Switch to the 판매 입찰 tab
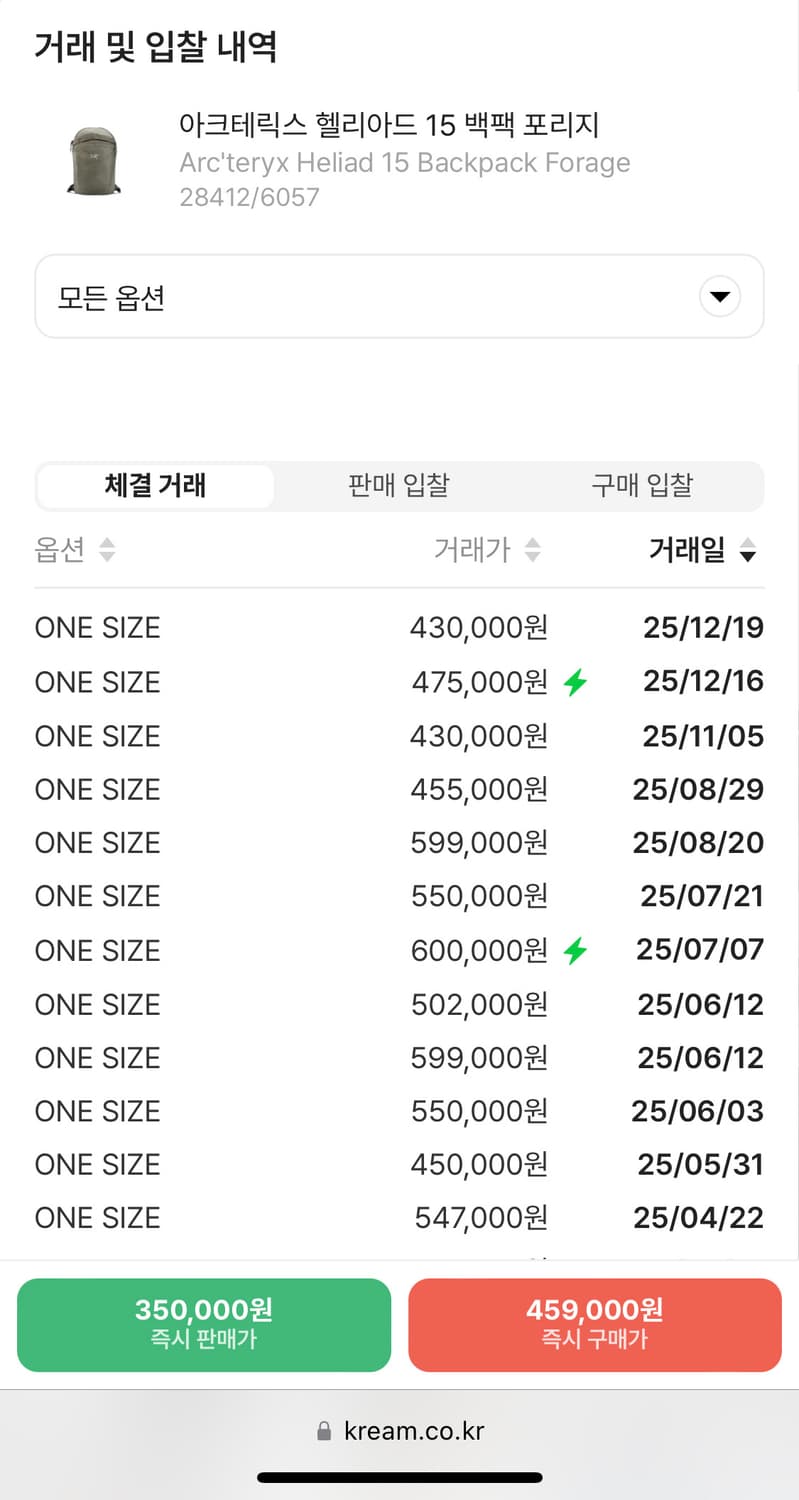The width and height of the screenshot is (799, 1500). point(398,485)
